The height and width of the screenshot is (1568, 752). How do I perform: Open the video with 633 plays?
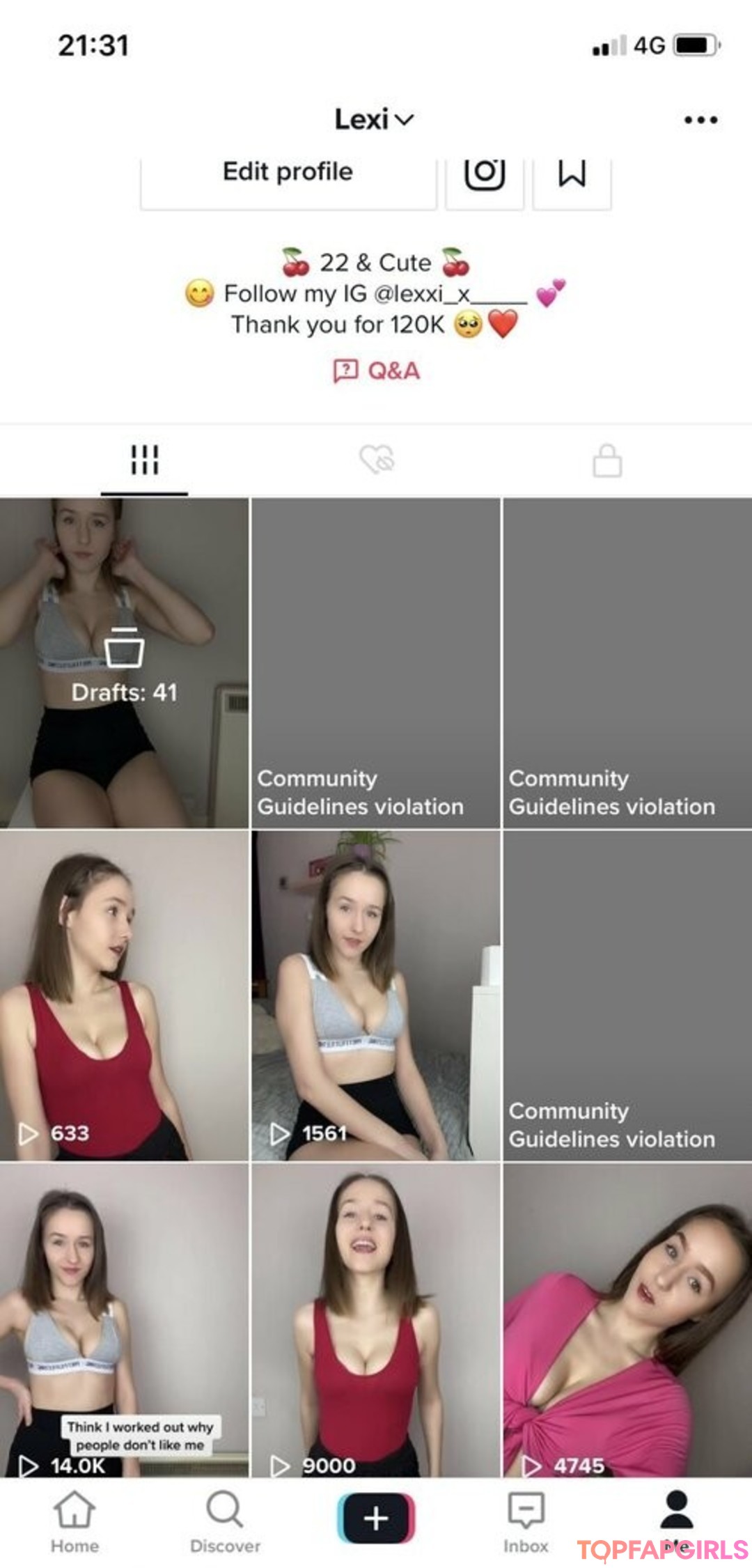tap(124, 996)
